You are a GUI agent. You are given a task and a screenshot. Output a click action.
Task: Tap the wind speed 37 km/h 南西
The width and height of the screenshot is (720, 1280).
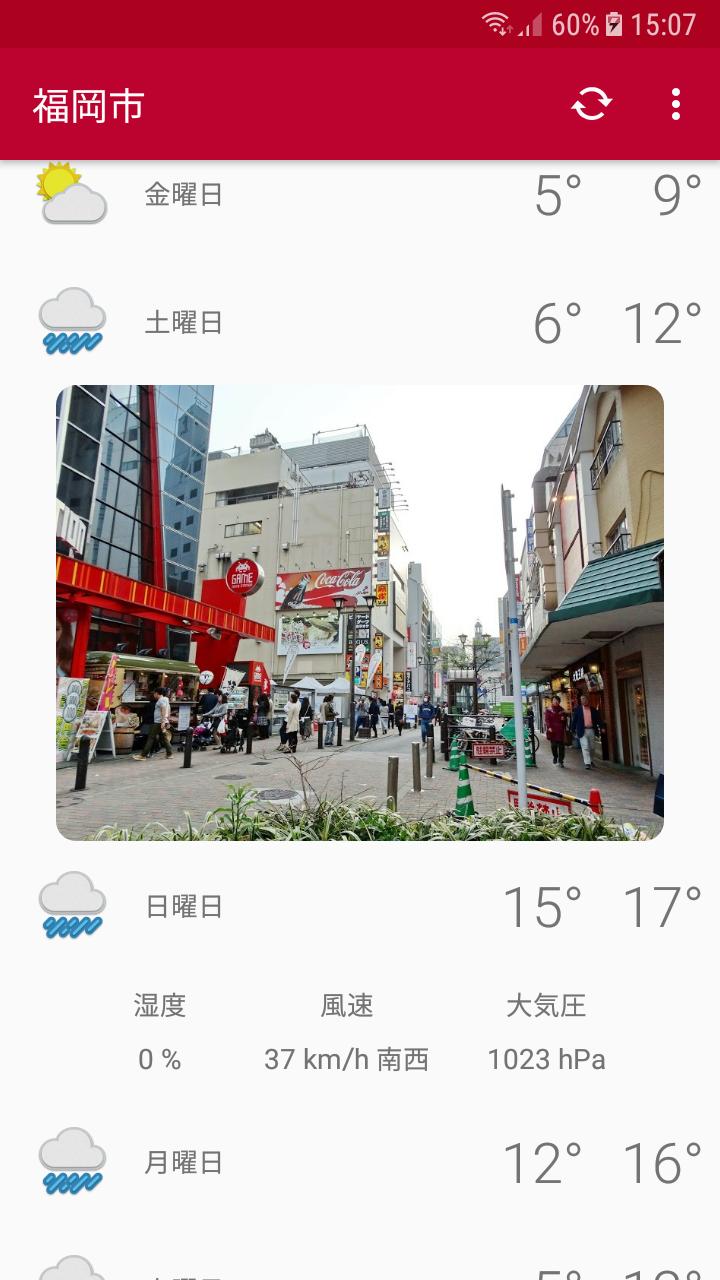pyautogui.click(x=348, y=1059)
